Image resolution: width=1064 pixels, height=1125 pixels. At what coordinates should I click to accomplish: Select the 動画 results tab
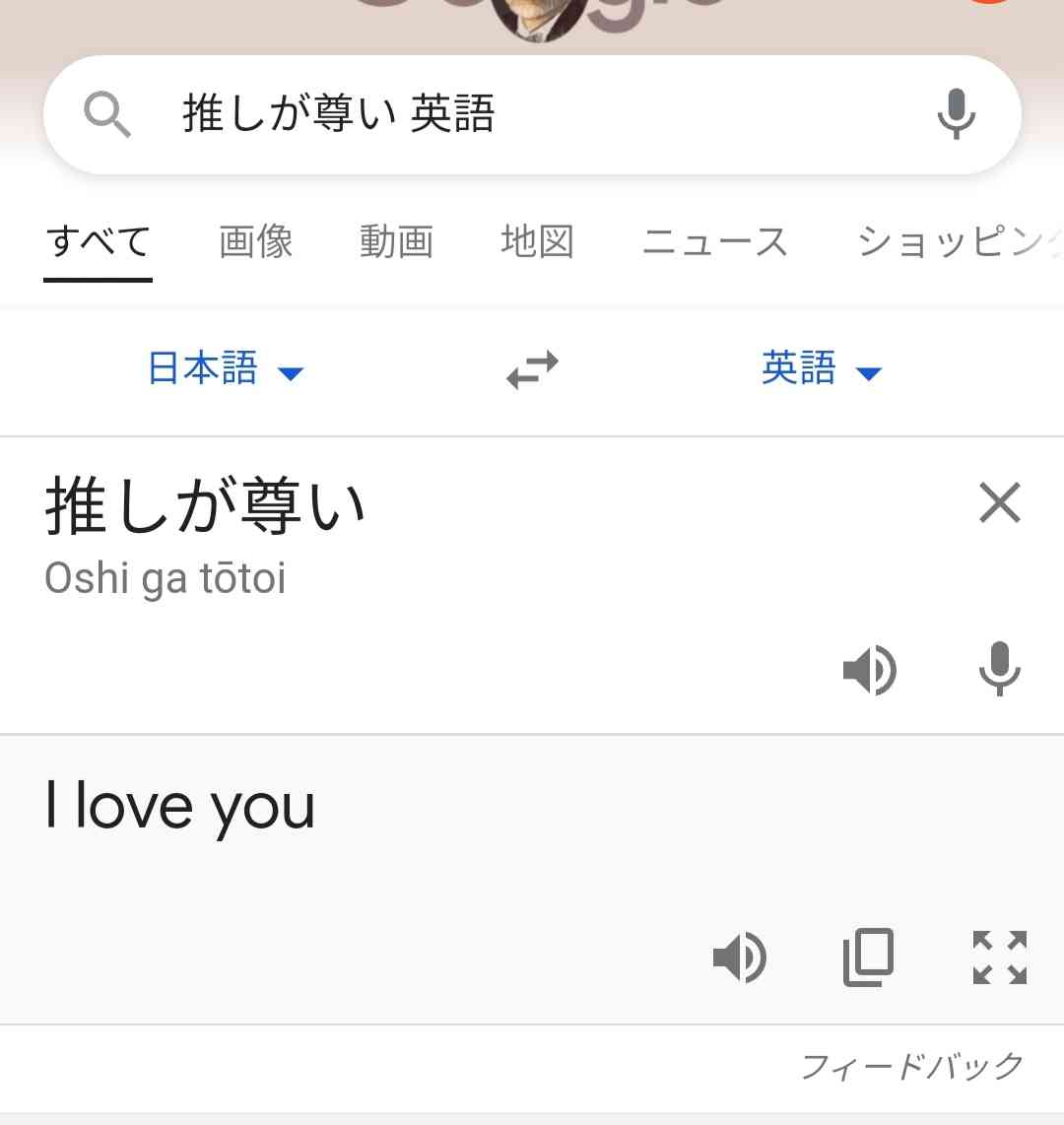(396, 242)
